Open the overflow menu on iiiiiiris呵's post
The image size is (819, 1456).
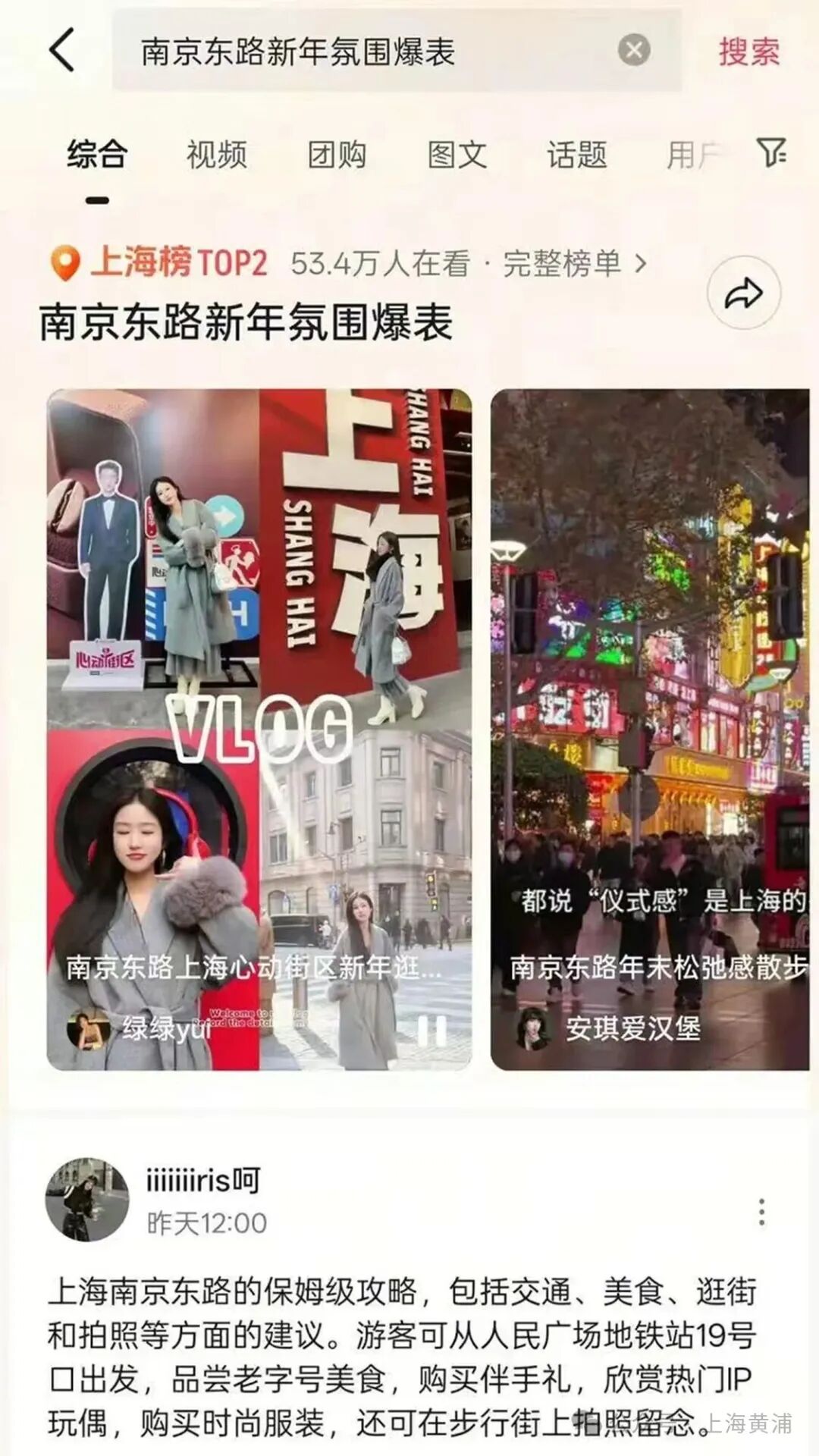761,1213
